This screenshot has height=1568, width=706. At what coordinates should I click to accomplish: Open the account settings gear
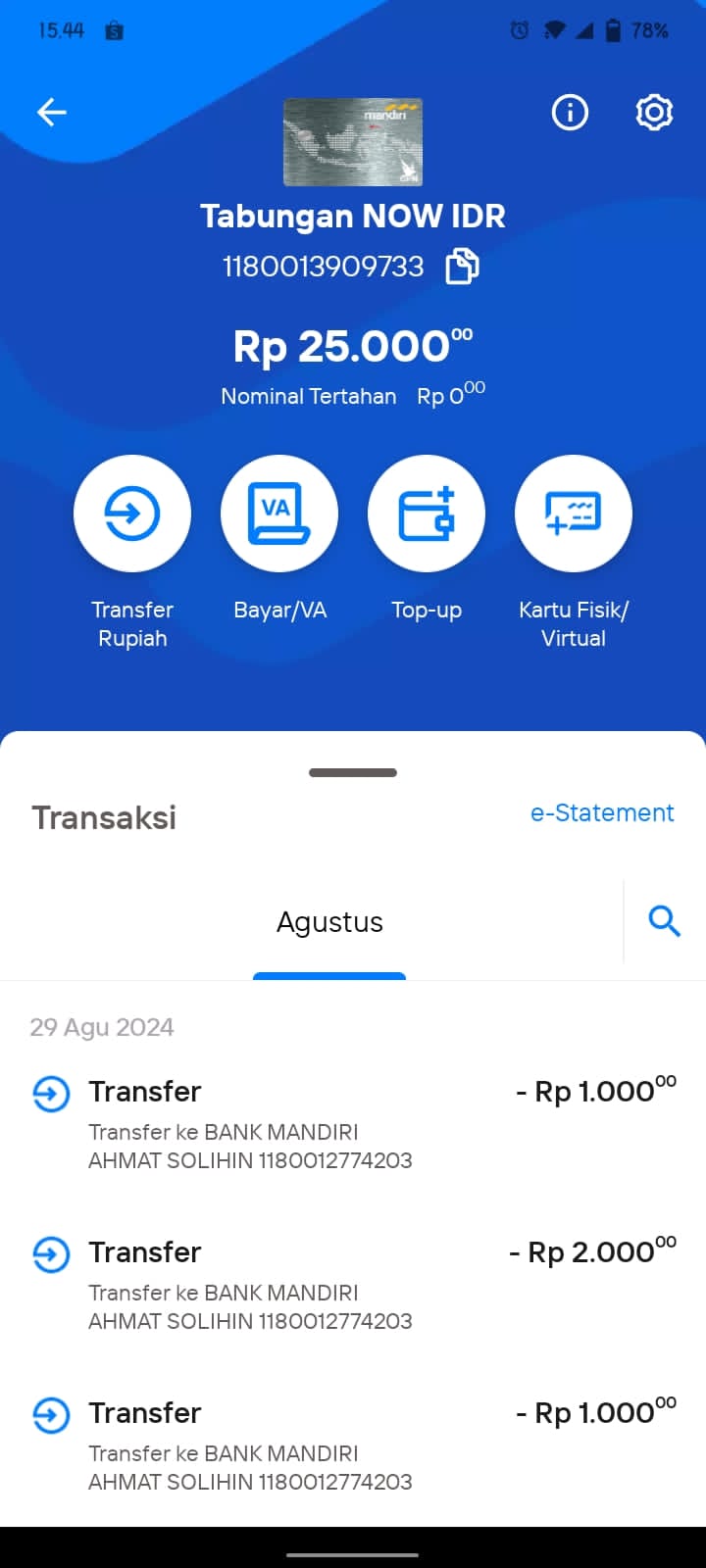click(654, 113)
